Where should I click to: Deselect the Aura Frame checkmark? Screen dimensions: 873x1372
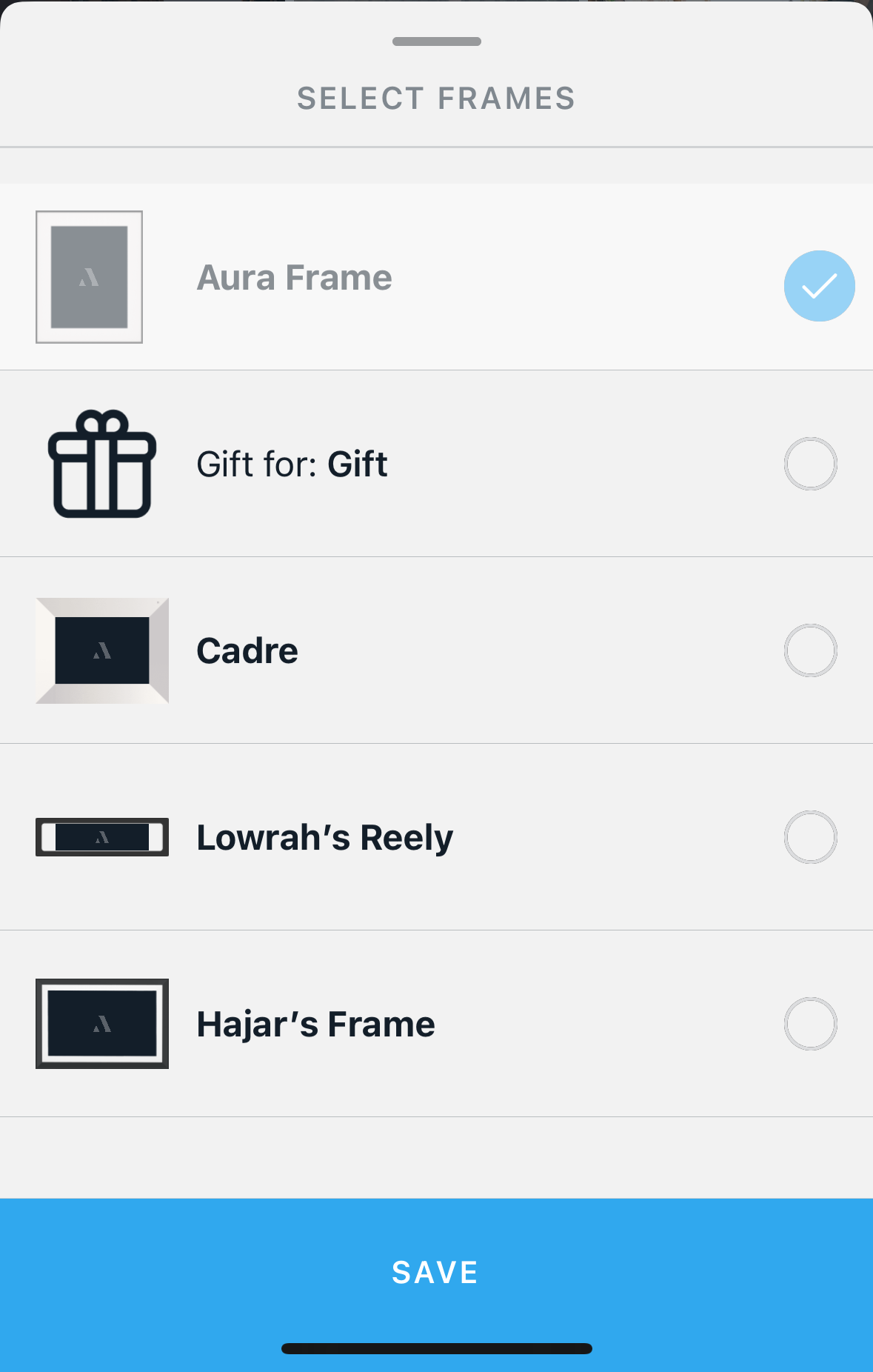819,286
